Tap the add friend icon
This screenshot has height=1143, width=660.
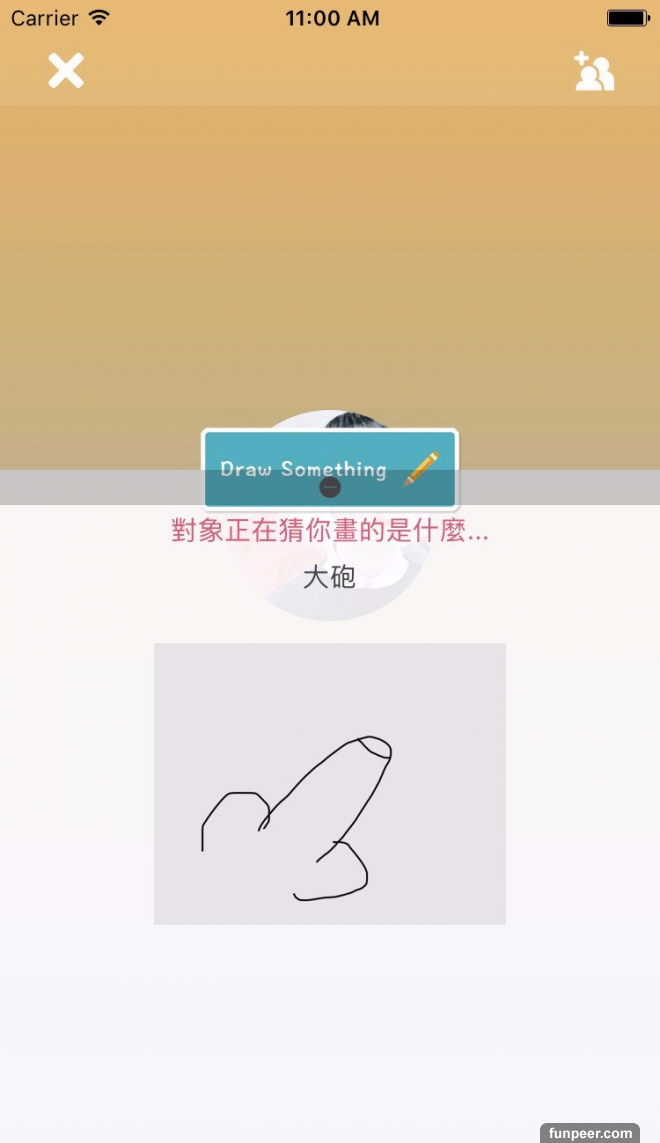pyautogui.click(x=594, y=72)
